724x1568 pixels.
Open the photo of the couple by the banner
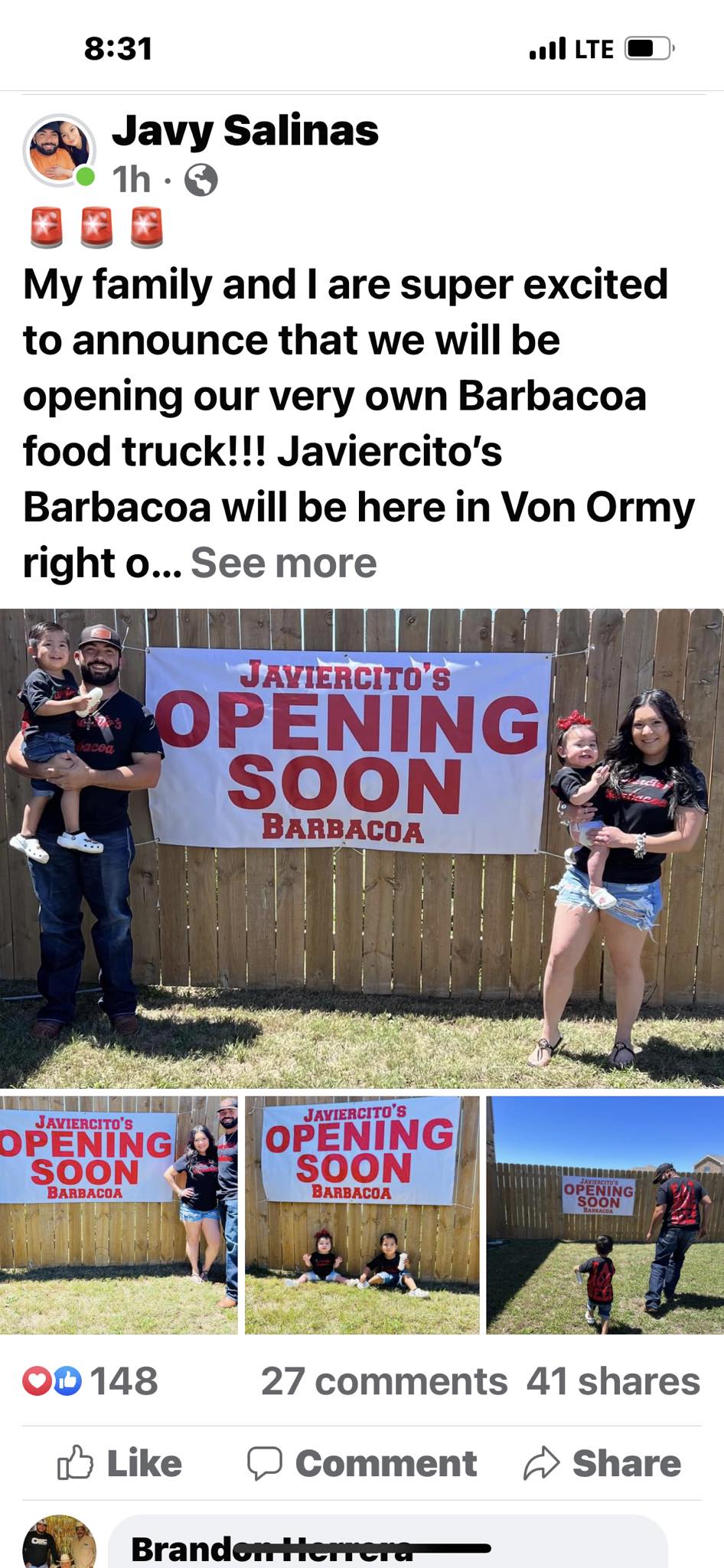click(119, 1215)
